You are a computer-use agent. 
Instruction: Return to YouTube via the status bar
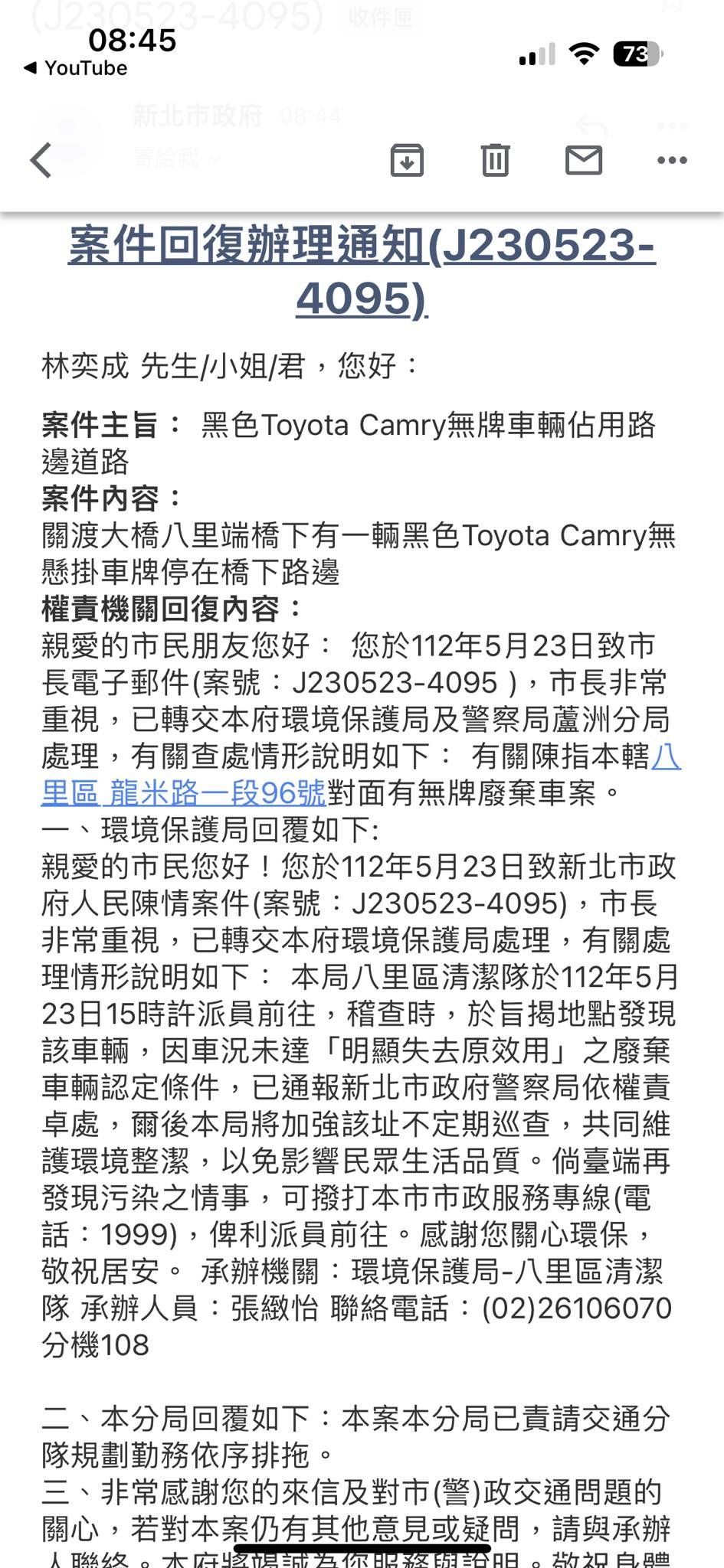coord(76,68)
